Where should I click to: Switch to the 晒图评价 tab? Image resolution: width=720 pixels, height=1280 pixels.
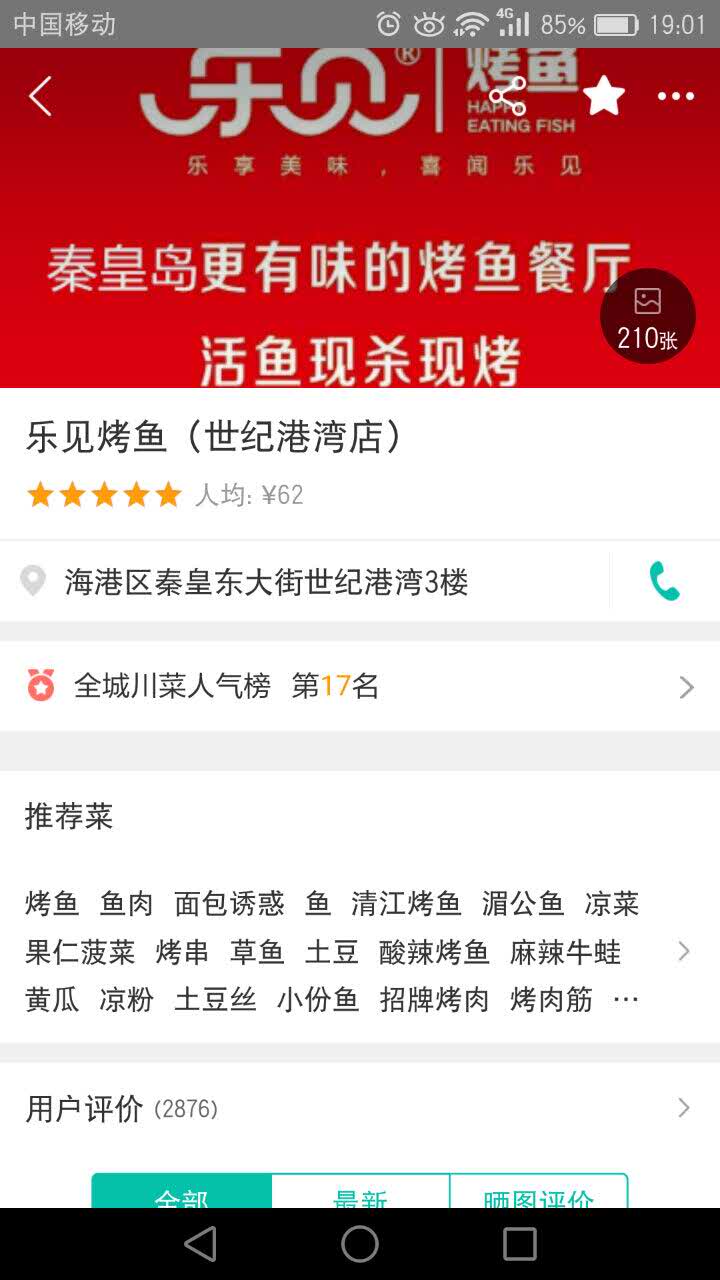[x=538, y=1195]
